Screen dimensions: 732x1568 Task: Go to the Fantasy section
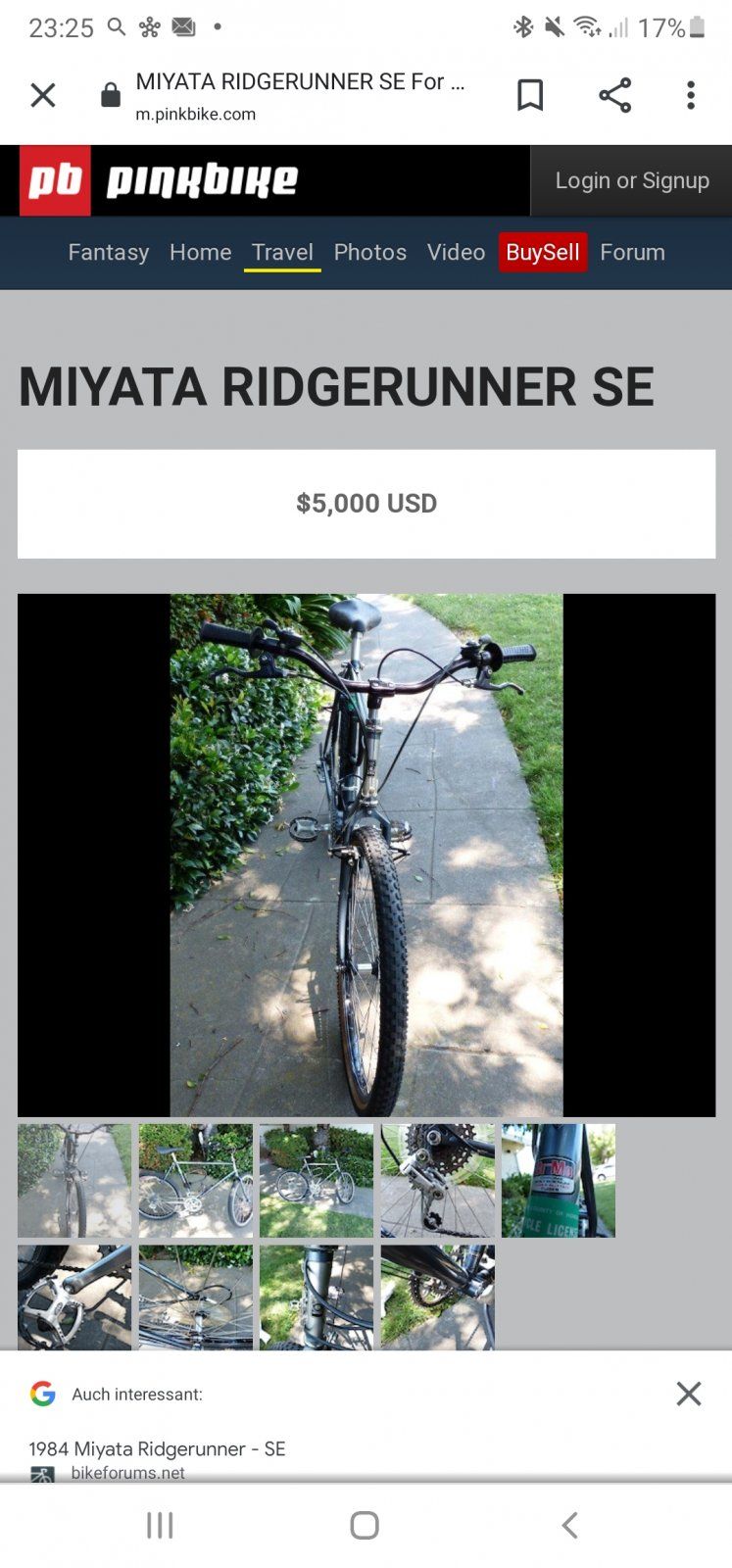(109, 252)
